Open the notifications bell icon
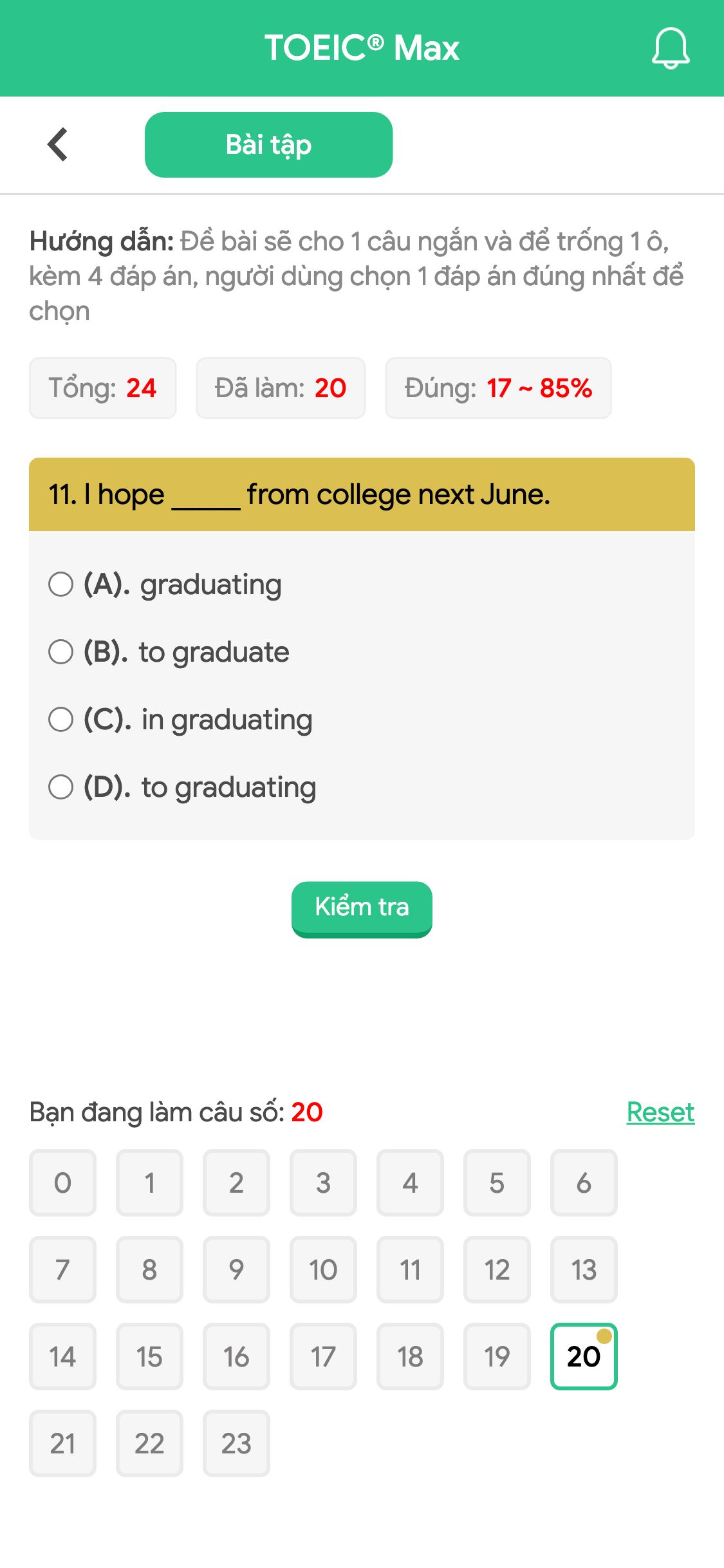This screenshot has width=724, height=1568. [x=670, y=48]
